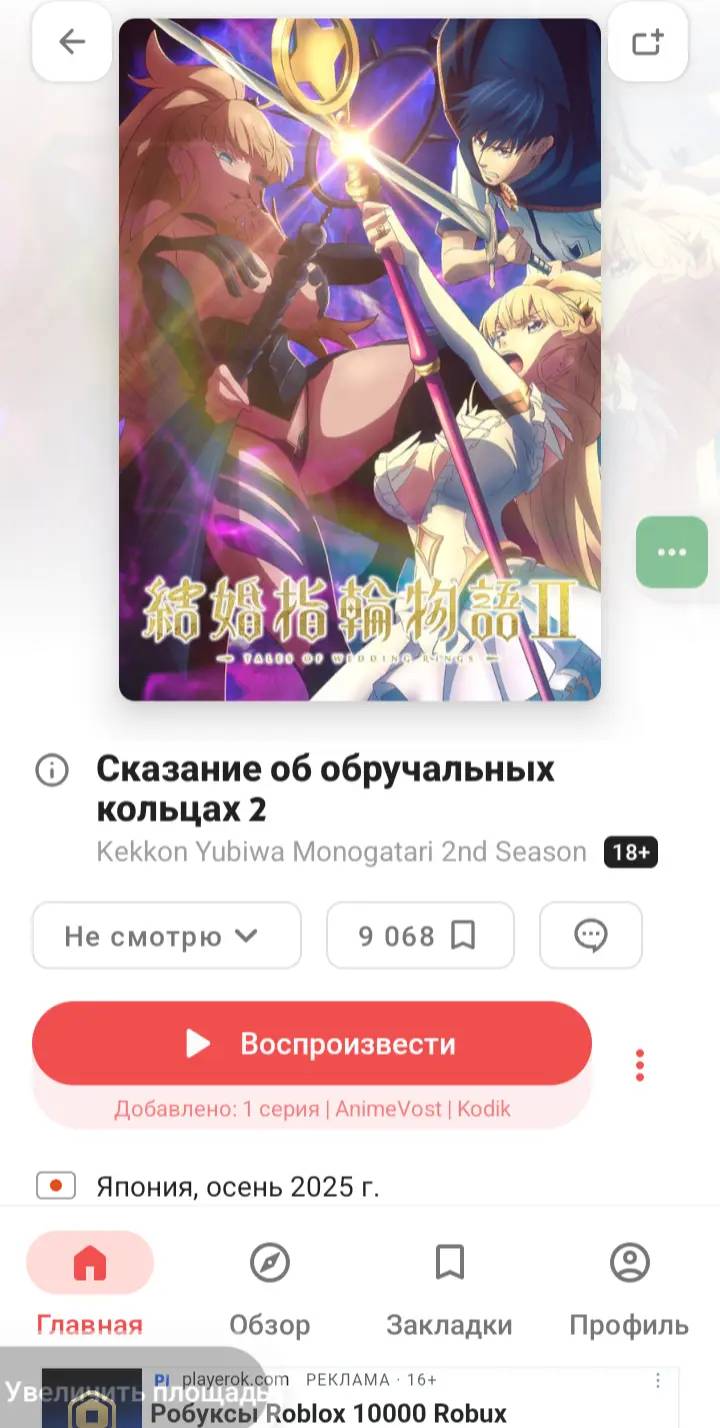Open the red three-dots menu beside play

coord(640,1065)
